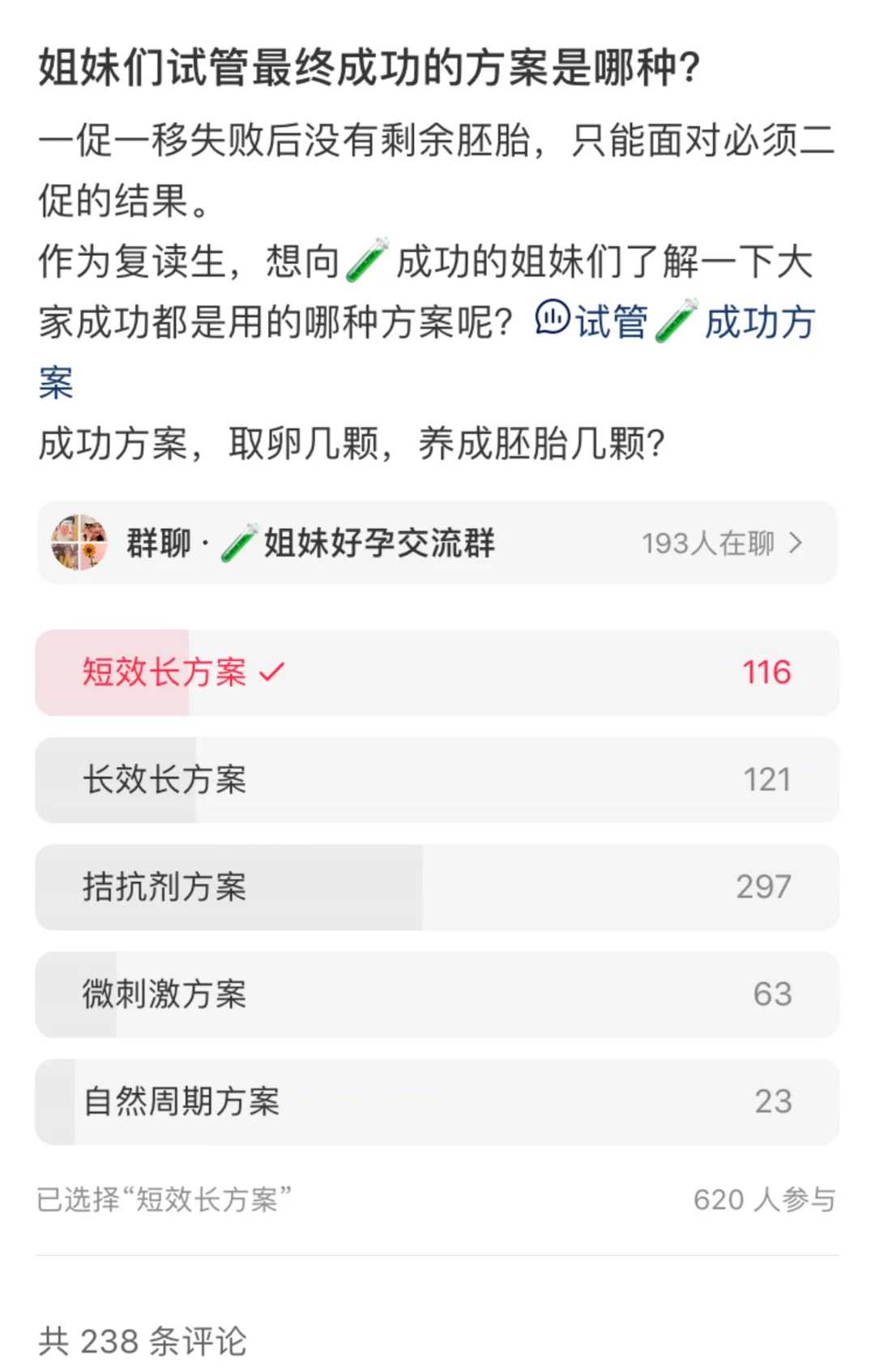Select the 微刺激方案 poll option

click(x=437, y=995)
